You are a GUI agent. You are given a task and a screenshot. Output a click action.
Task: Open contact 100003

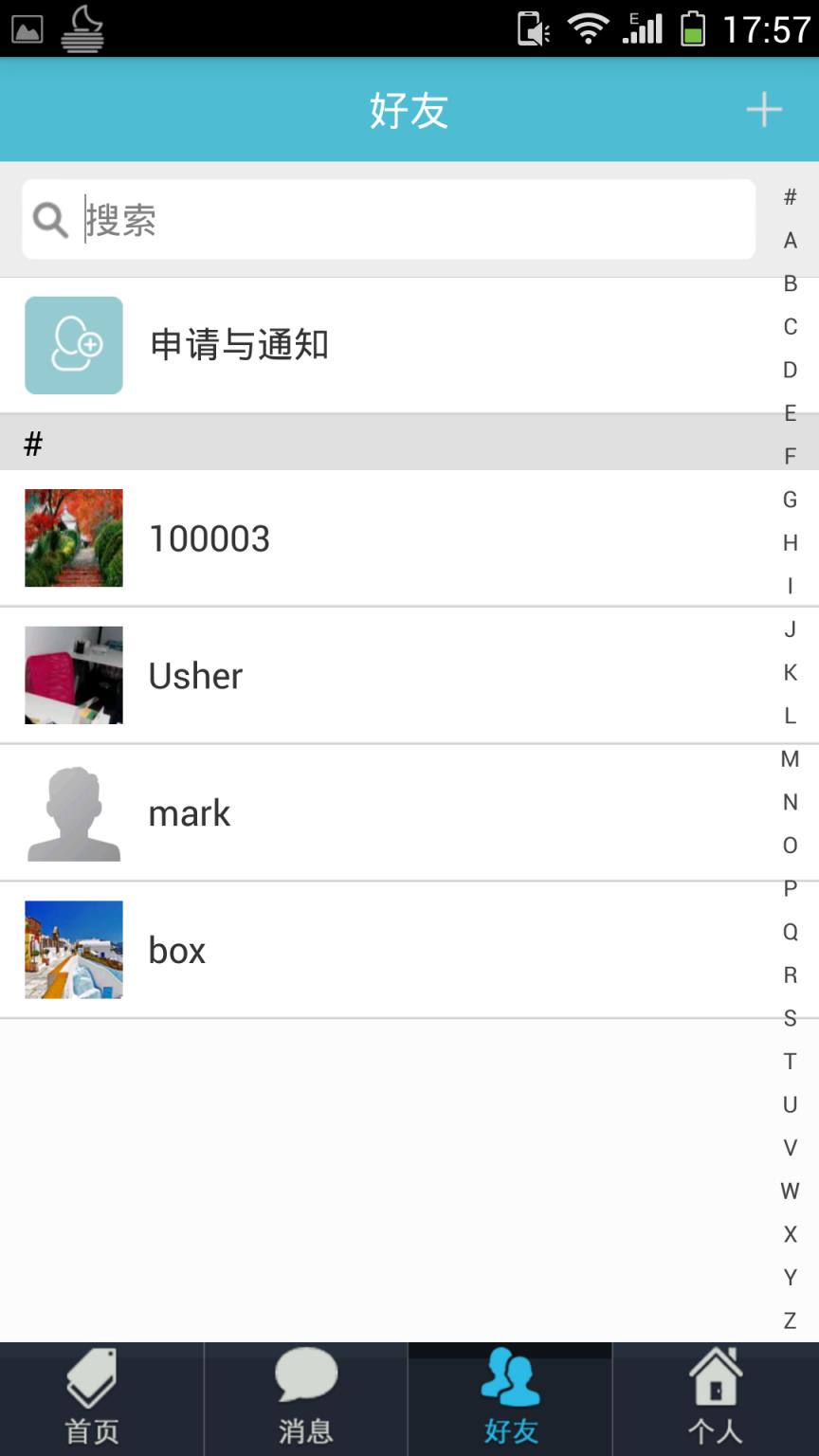point(379,538)
